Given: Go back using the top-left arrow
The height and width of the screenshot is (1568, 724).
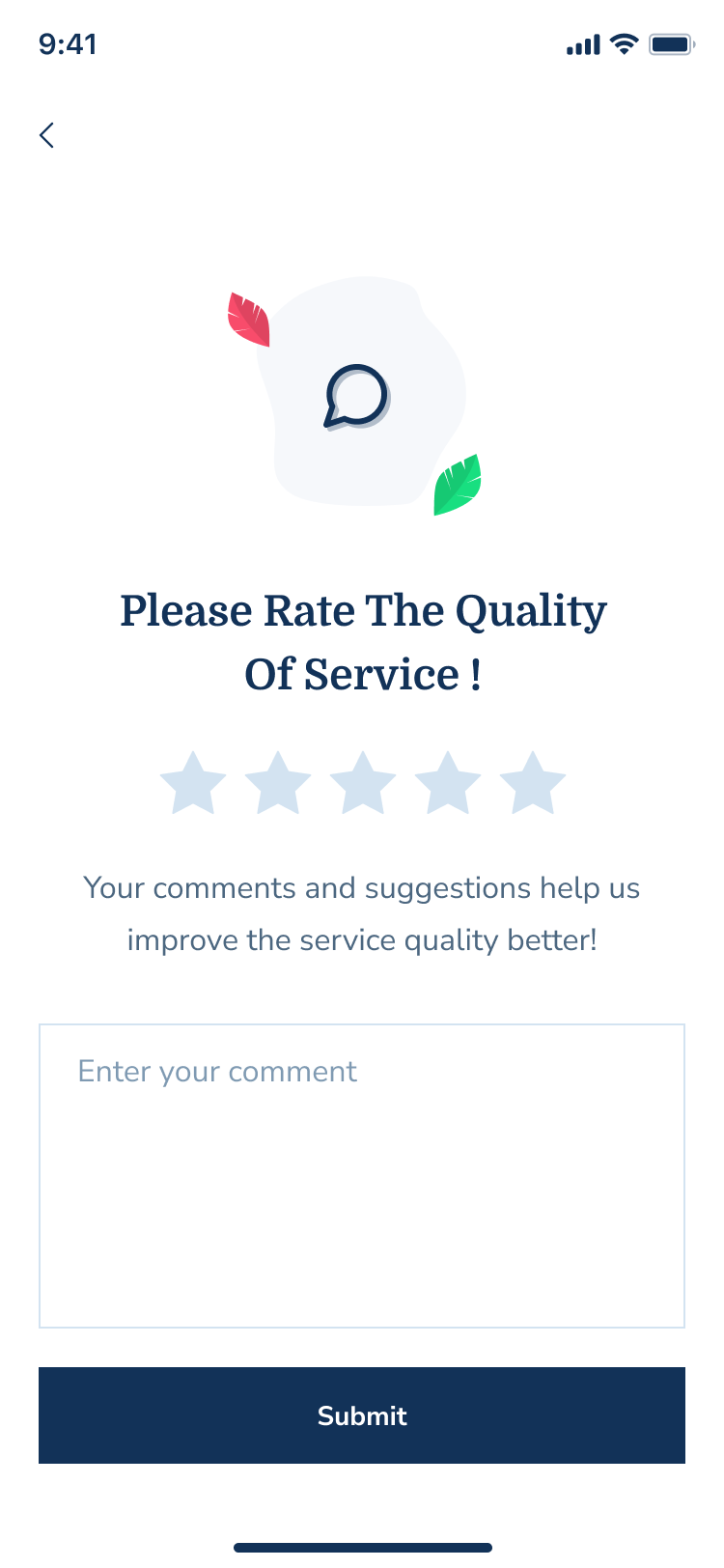Looking at the screenshot, I should (46, 135).
